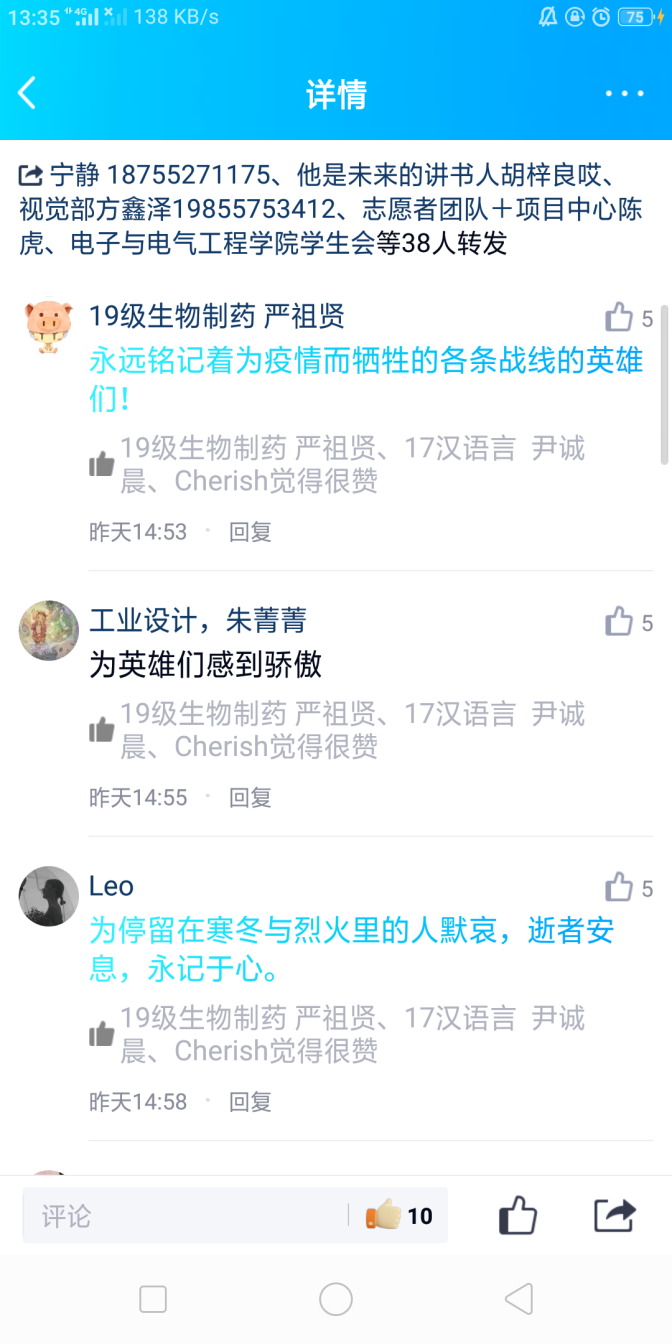Image resolution: width=672 pixels, height=1344 pixels.
Task: Open Leo's avatar profile
Action: coord(48,896)
